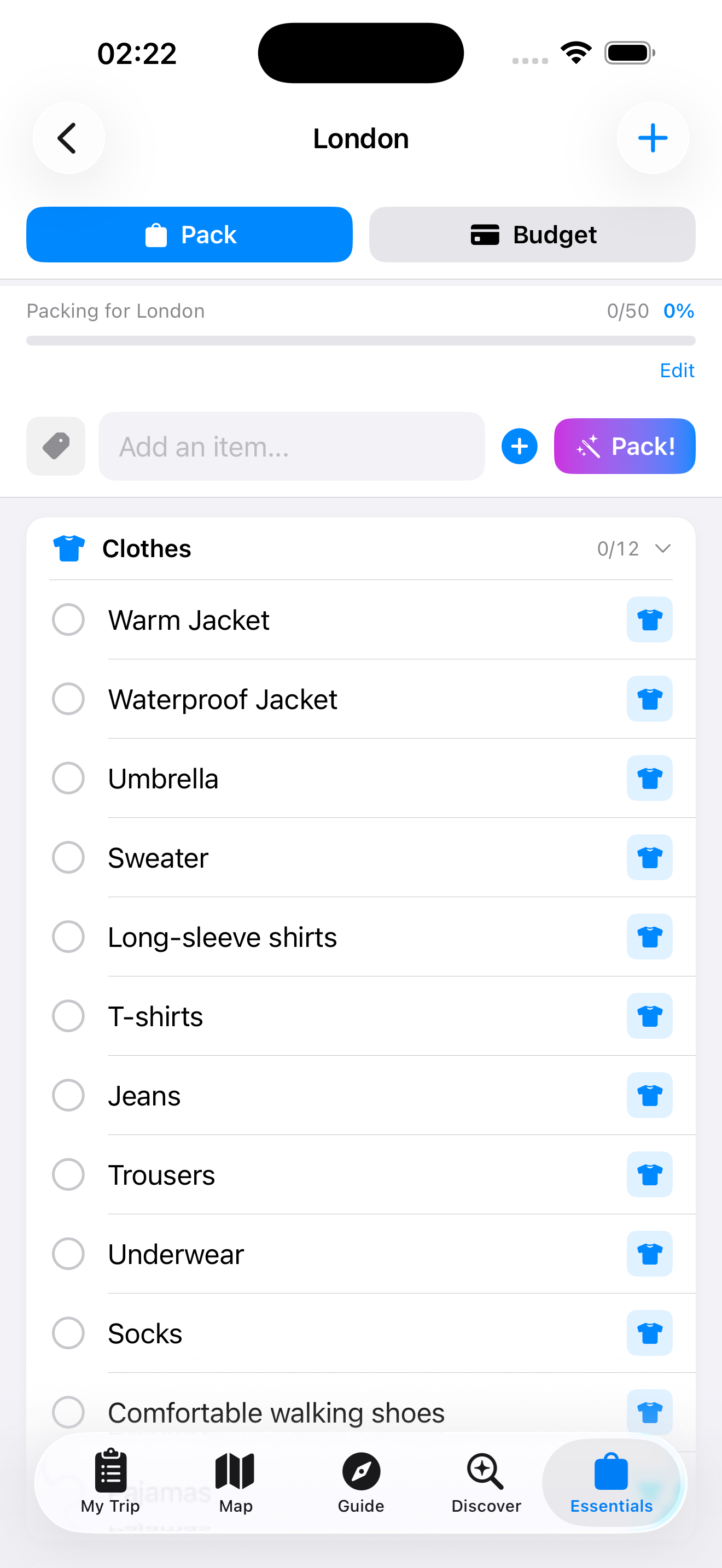Click the plus icon at top right
Screen dimensions: 722x1568
point(653,138)
